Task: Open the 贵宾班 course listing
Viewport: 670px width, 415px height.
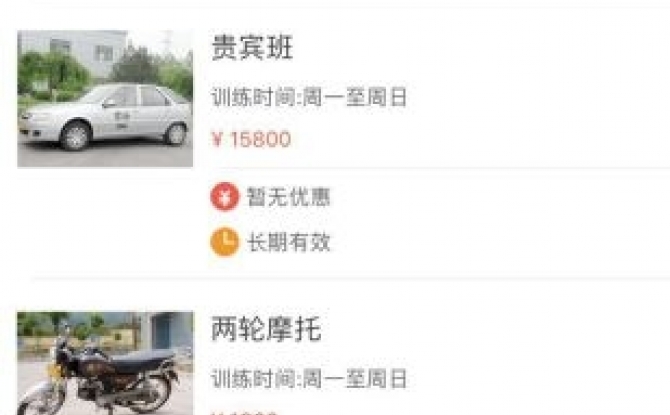Action: [253, 48]
